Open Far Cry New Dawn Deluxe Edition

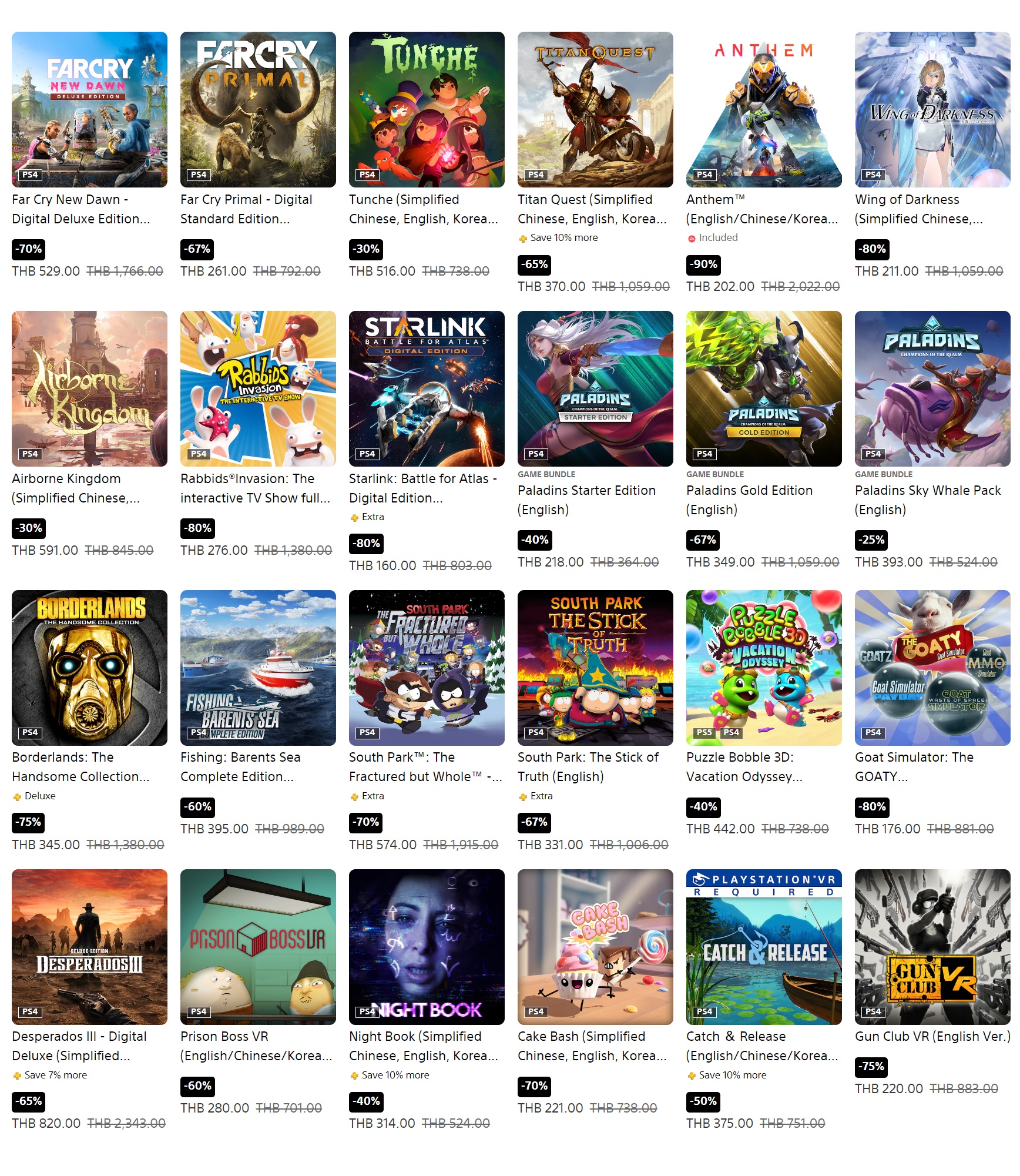(x=89, y=109)
